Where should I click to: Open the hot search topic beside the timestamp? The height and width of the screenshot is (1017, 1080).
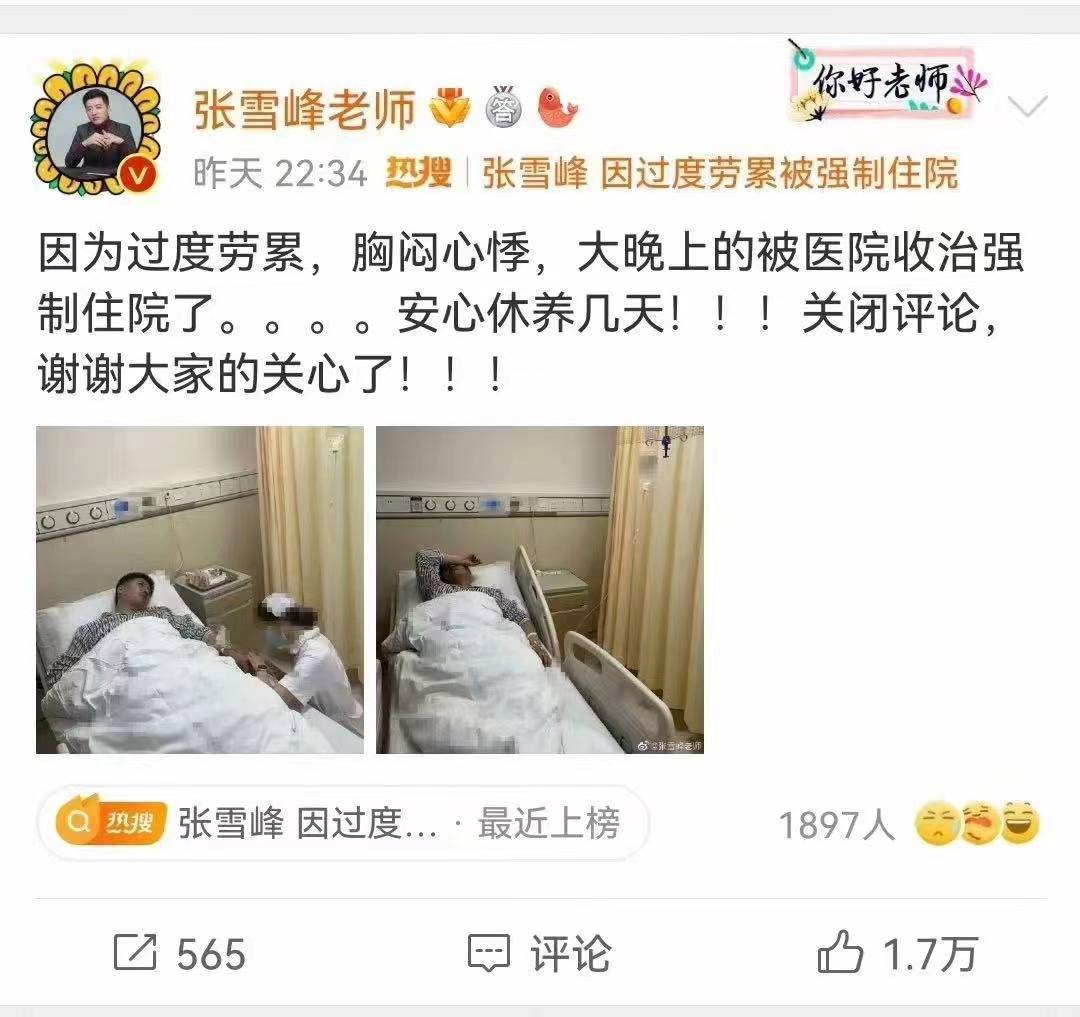click(719, 174)
